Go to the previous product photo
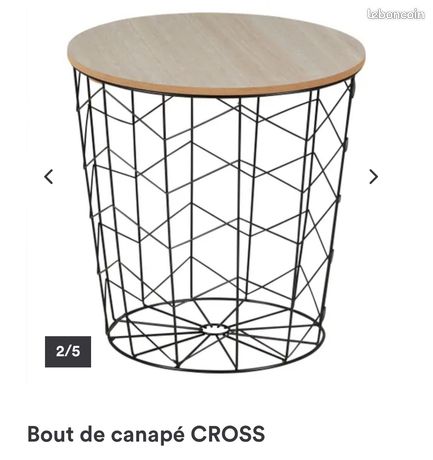The width and height of the screenshot is (433, 460). pos(49,177)
